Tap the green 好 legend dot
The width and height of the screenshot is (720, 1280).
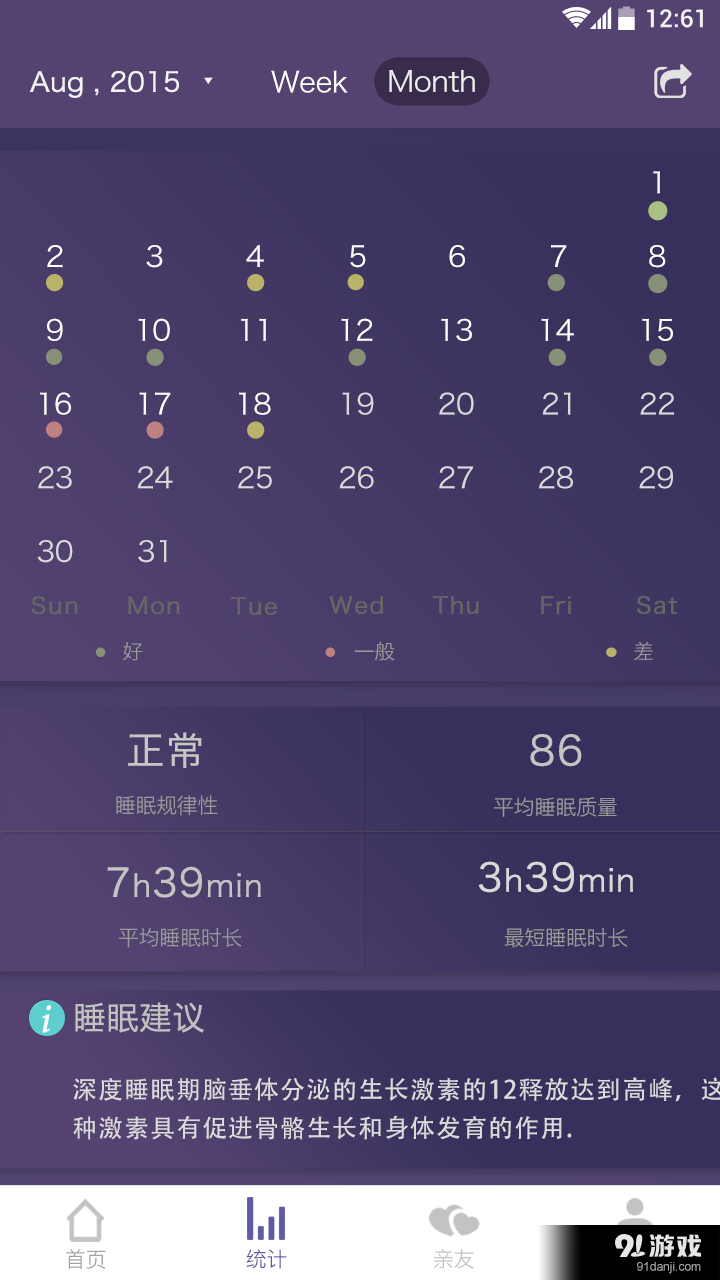(100, 651)
